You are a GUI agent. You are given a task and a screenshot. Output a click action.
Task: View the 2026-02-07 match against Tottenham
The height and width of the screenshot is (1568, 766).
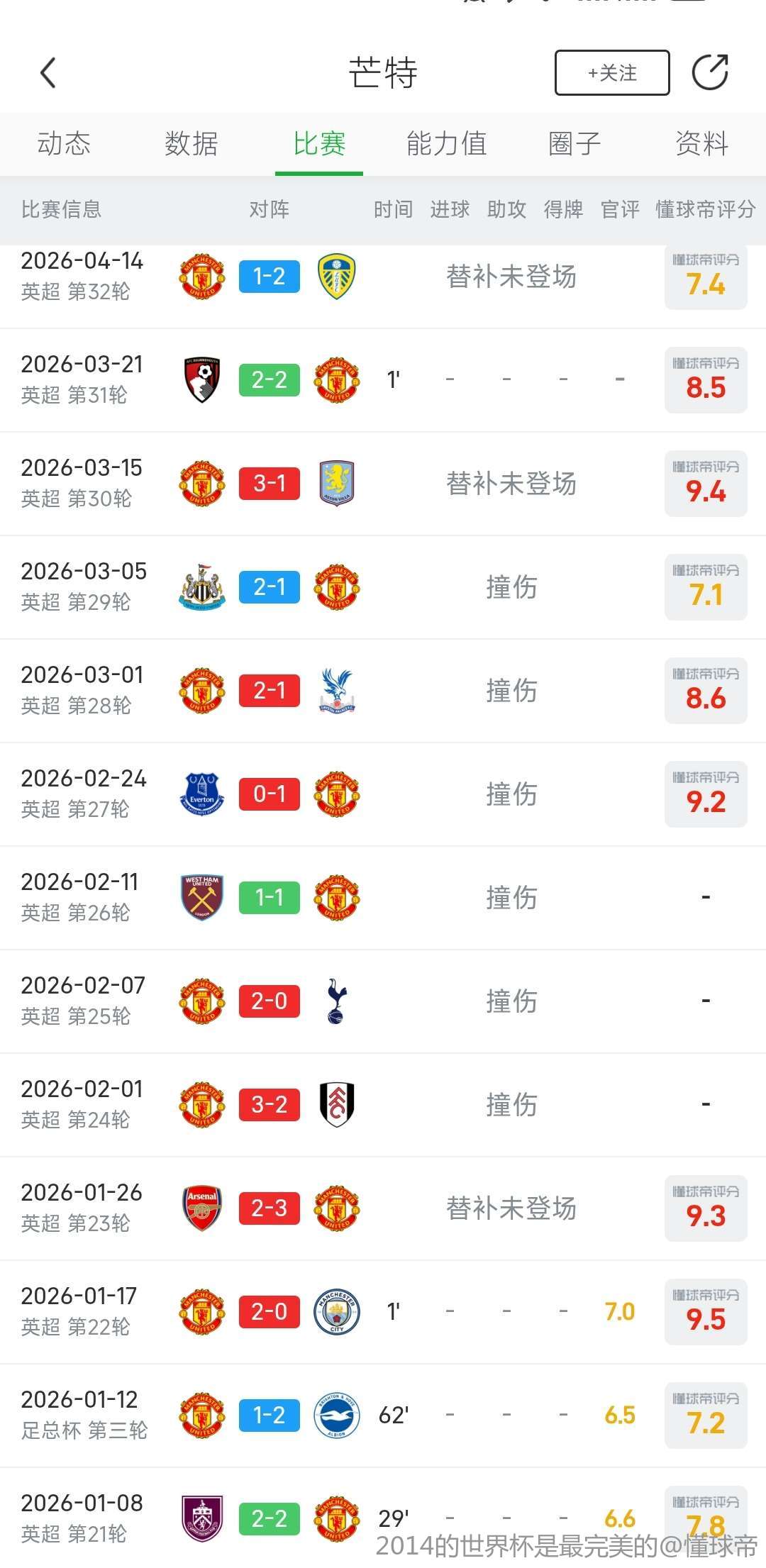click(270, 1001)
